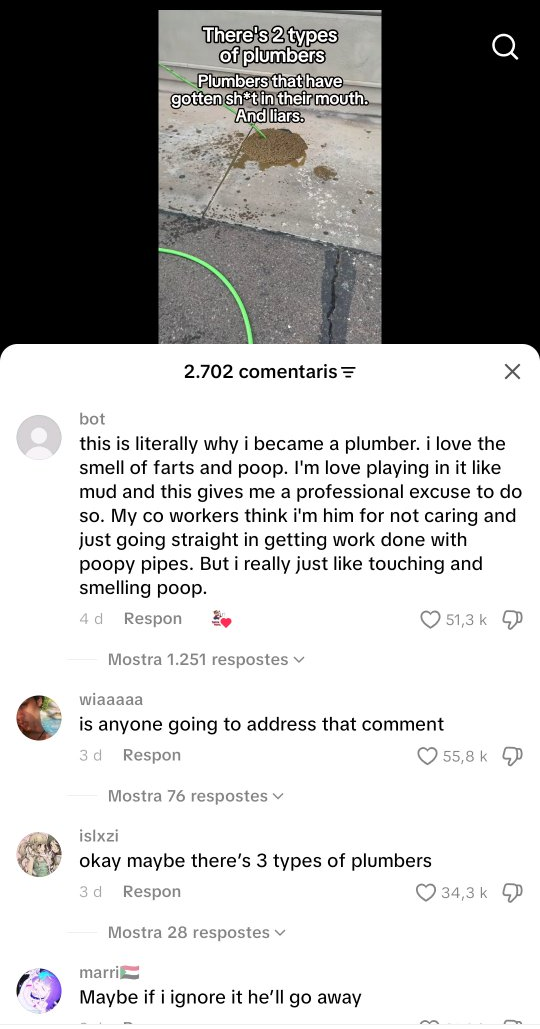Like islxzi's comment

coord(426,892)
